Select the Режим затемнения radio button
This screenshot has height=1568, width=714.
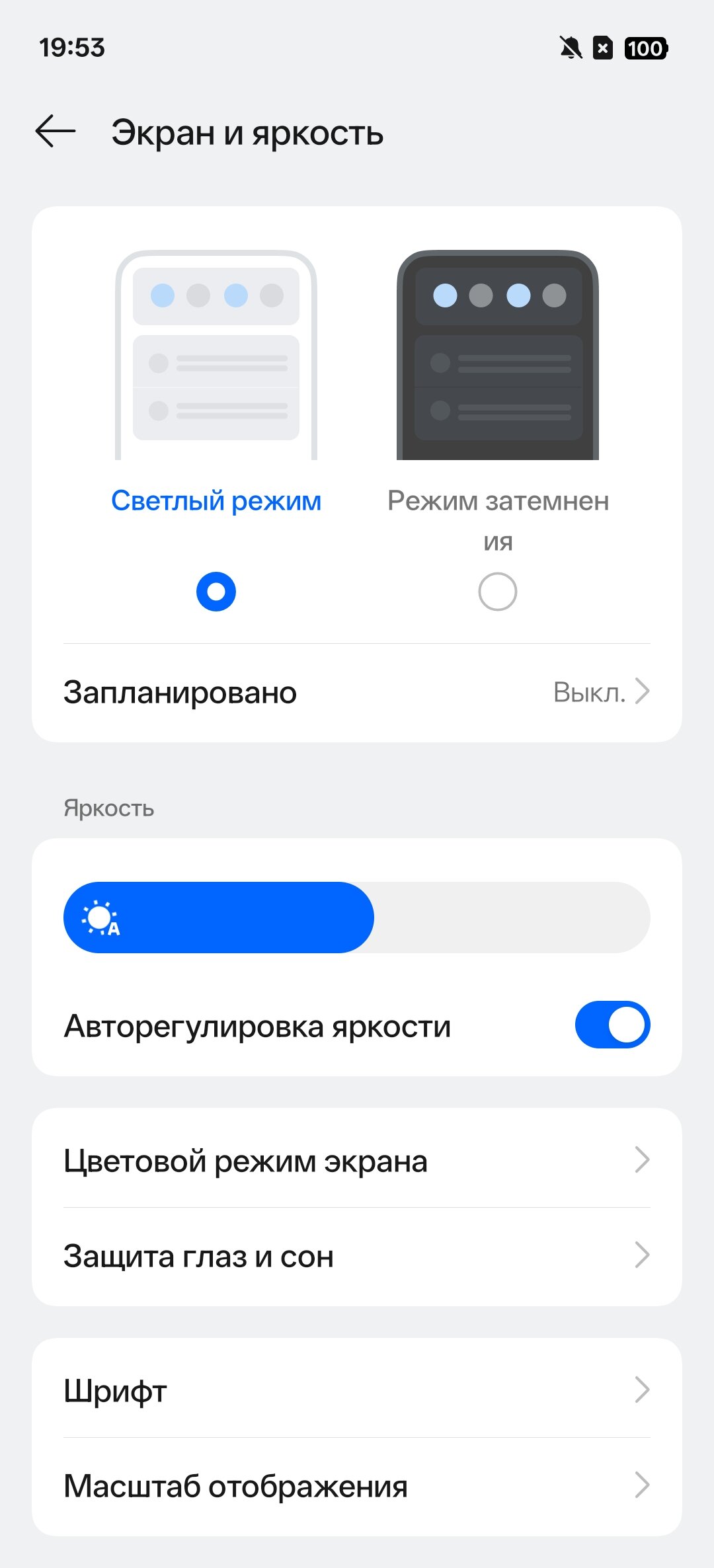pyautogui.click(x=497, y=592)
